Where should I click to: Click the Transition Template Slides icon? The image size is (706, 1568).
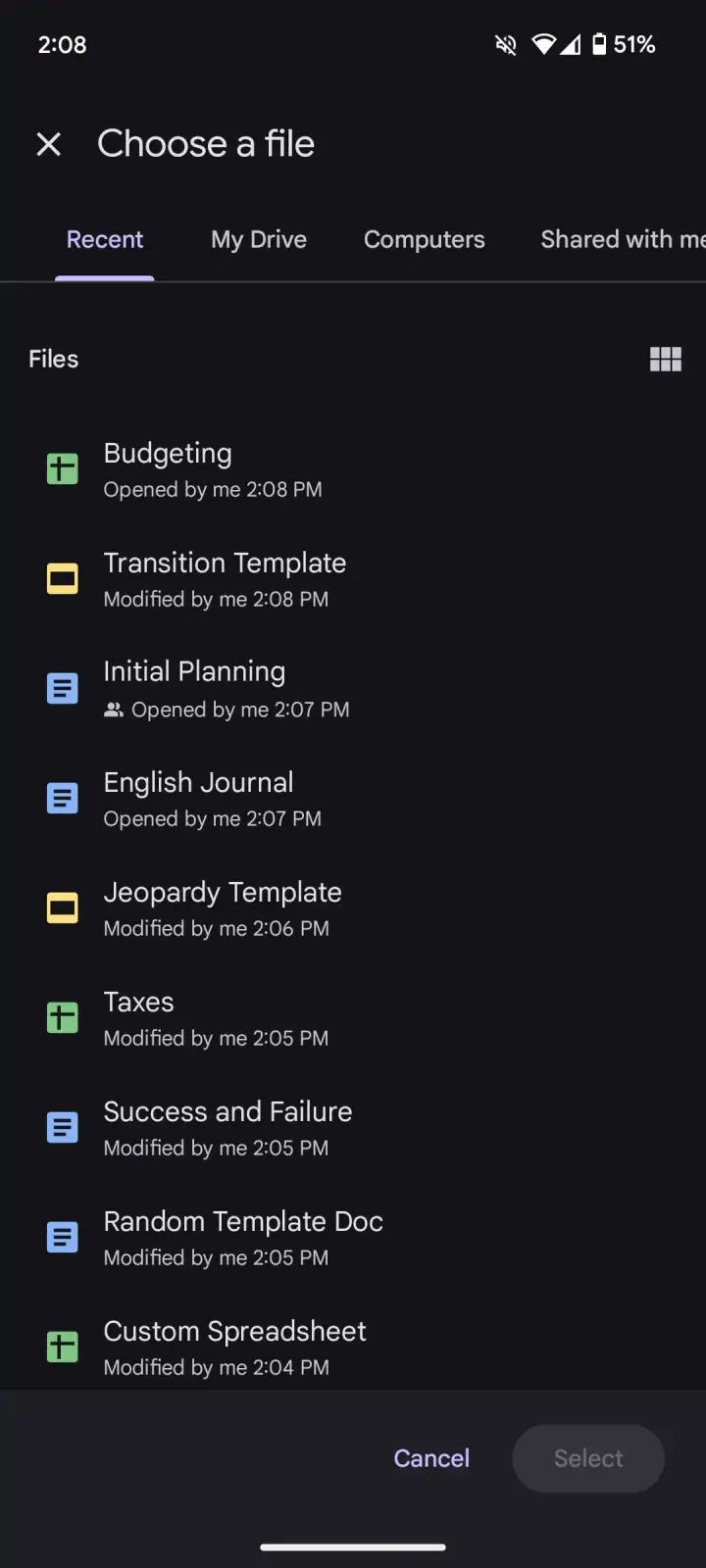coord(62,578)
